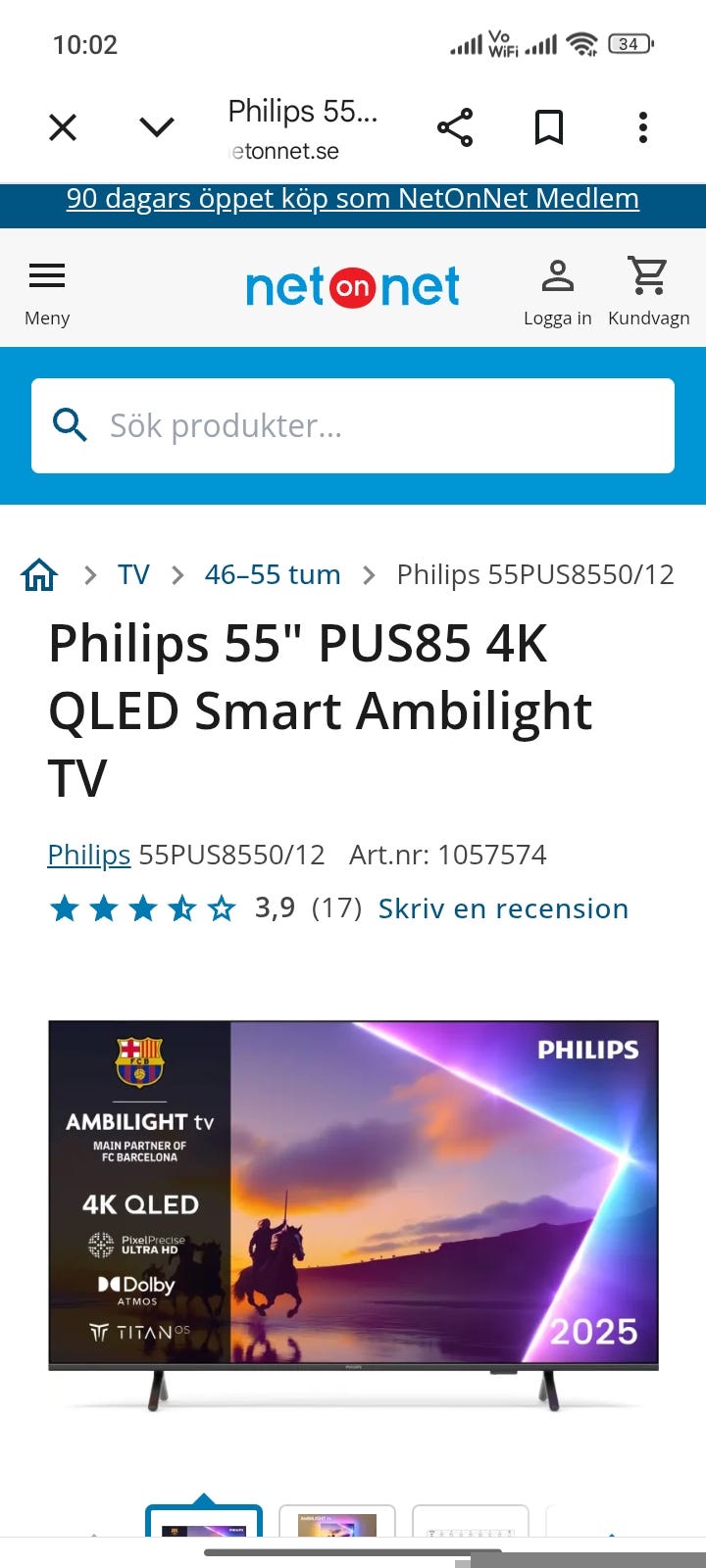Minimize the tab with the down chevron

pyautogui.click(x=157, y=127)
